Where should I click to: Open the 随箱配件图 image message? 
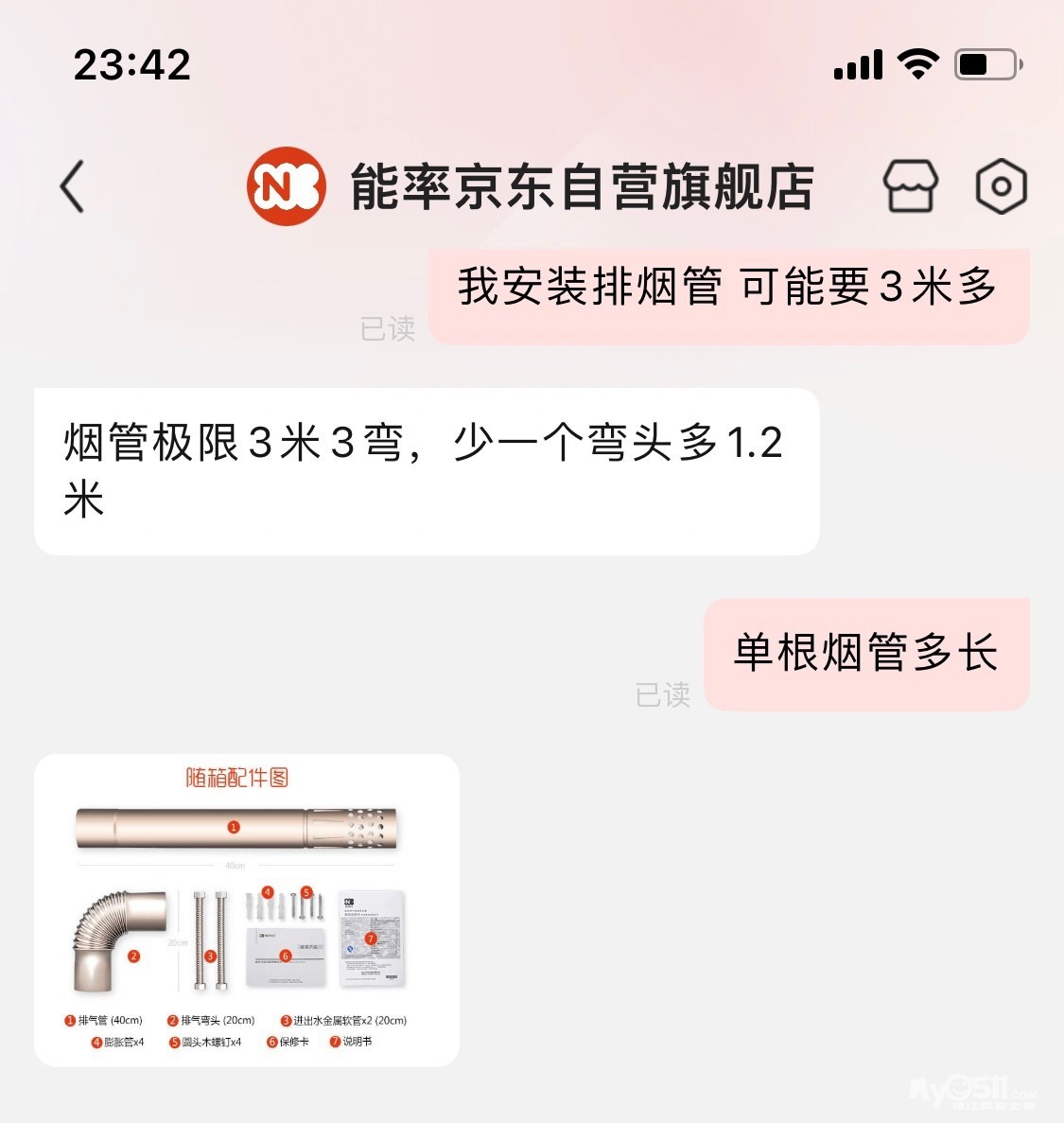[x=247, y=910]
